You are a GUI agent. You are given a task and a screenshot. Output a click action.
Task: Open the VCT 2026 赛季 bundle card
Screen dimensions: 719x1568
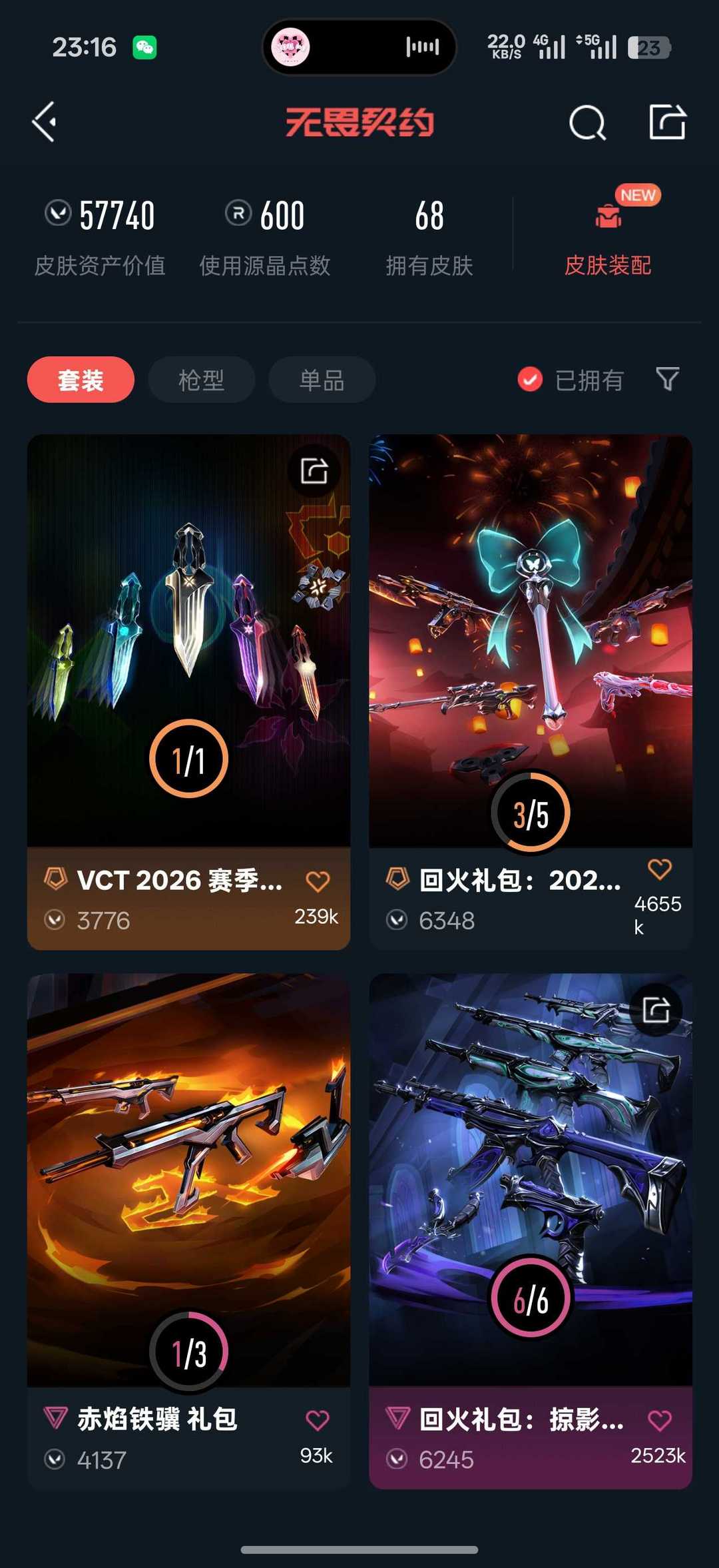click(188, 639)
